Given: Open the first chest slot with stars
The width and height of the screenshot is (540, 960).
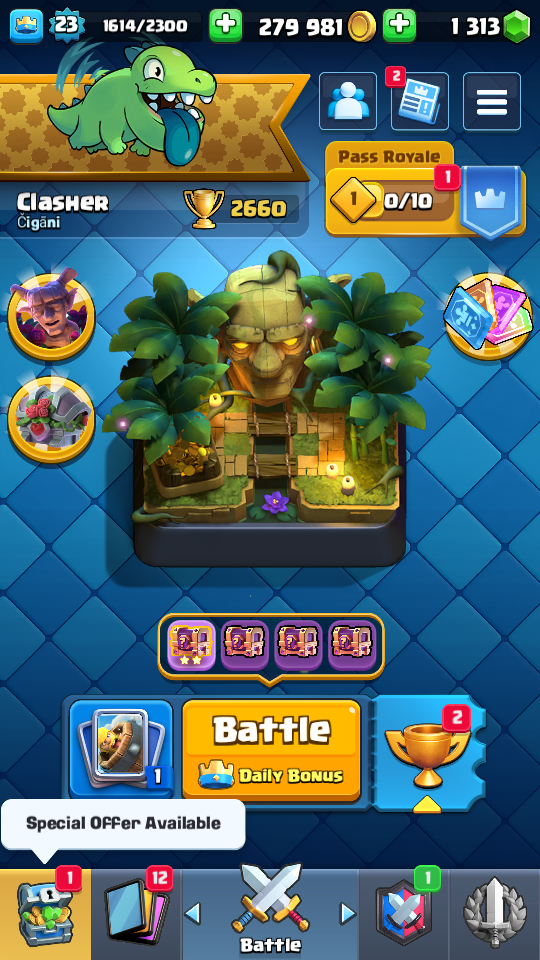Looking at the screenshot, I should pos(191,646).
